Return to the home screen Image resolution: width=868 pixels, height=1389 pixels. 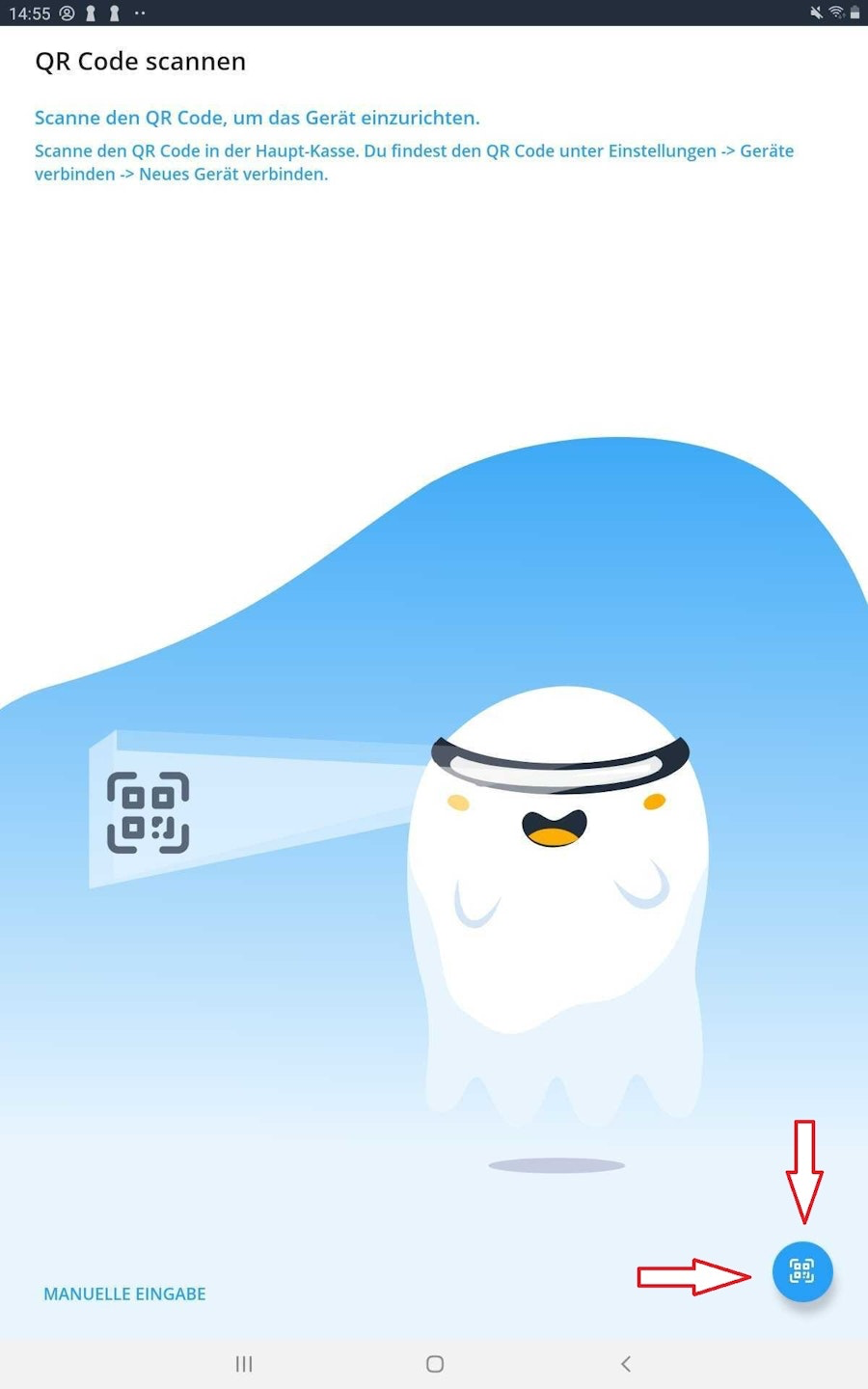coord(435,1363)
